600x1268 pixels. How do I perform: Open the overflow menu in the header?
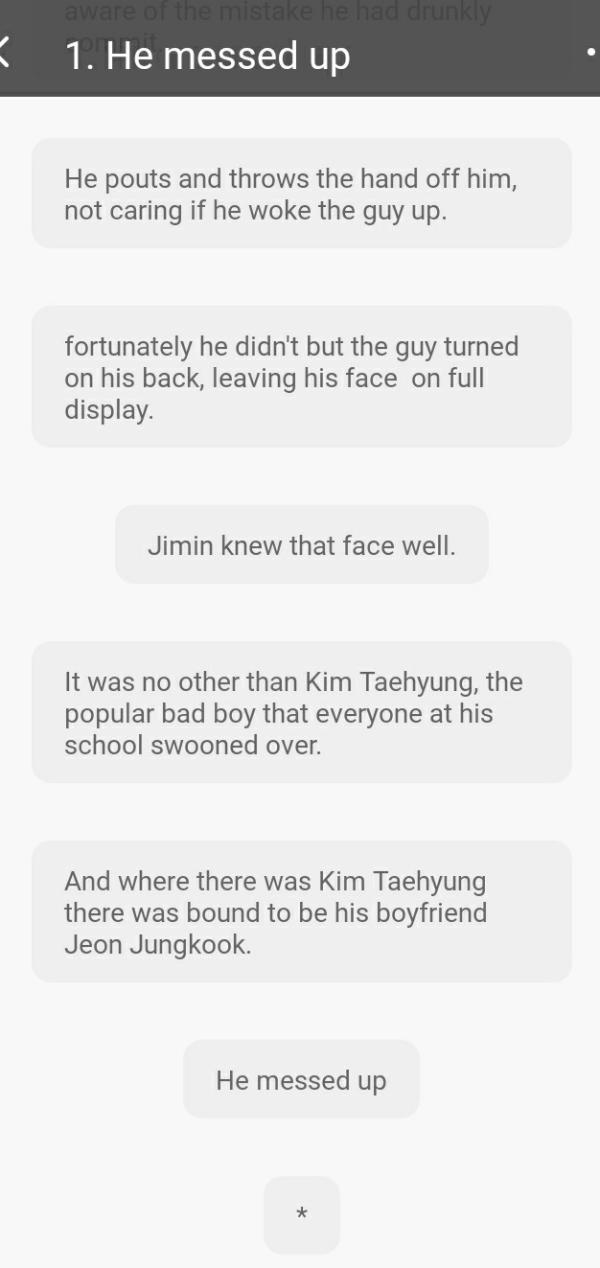pos(593,53)
